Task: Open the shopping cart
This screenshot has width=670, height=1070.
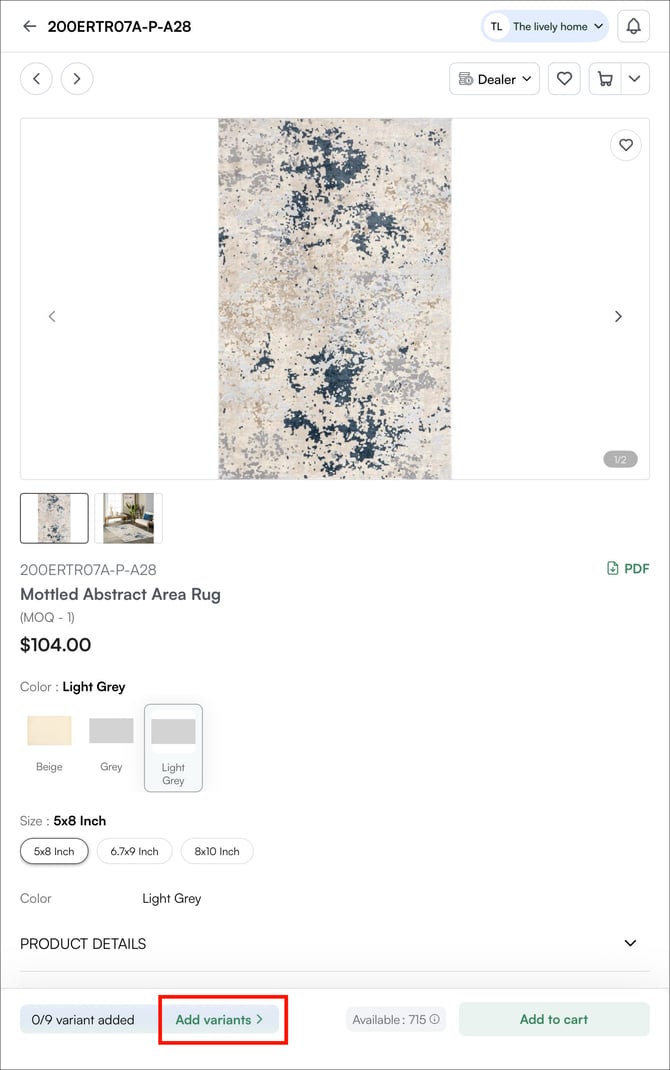Action: tap(605, 79)
